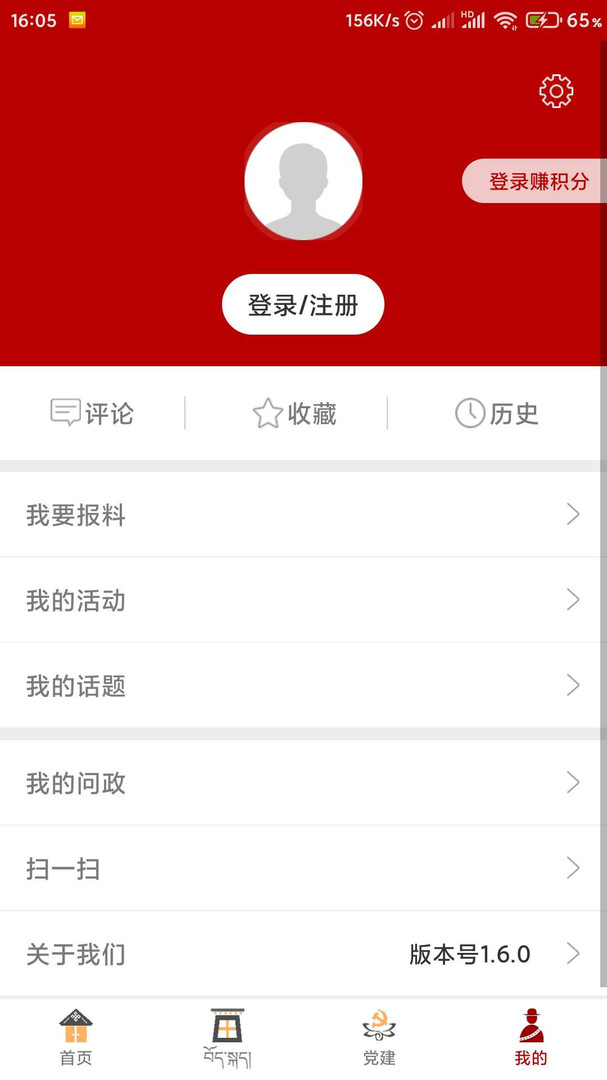Open the 我要报料 row
This screenshot has width=607, height=1080.
pyautogui.click(x=303, y=515)
